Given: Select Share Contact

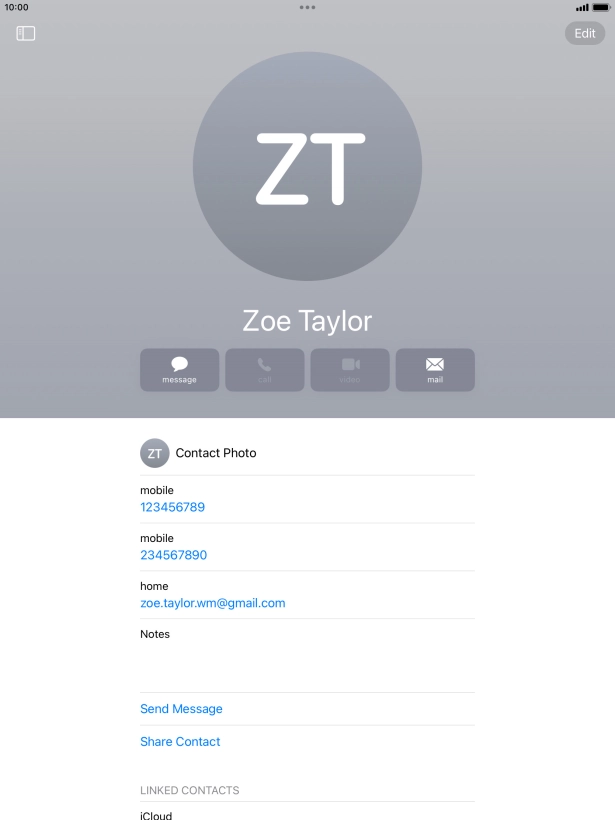Looking at the screenshot, I should pos(180,742).
